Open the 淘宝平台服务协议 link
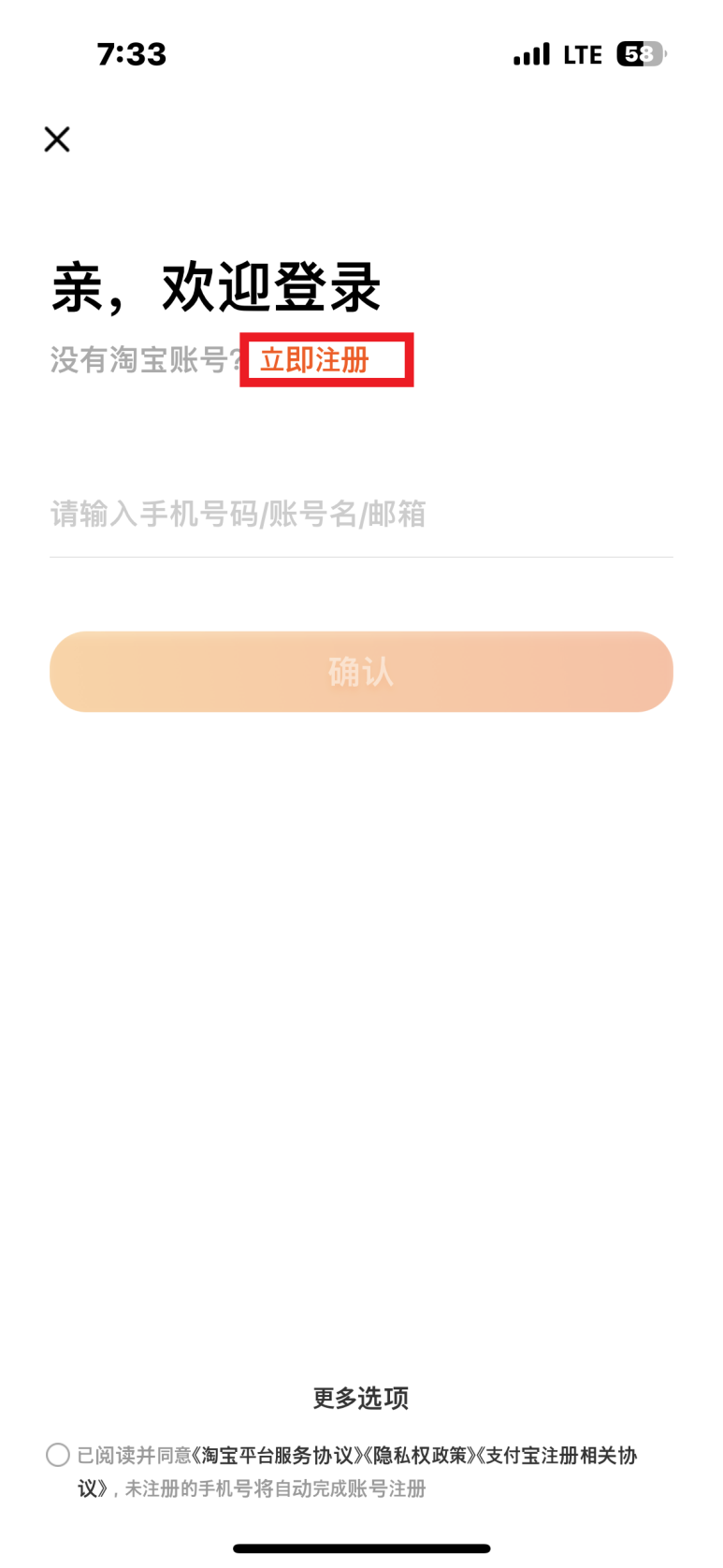Image resolution: width=723 pixels, height=1568 pixels. pyautogui.click(x=277, y=1456)
